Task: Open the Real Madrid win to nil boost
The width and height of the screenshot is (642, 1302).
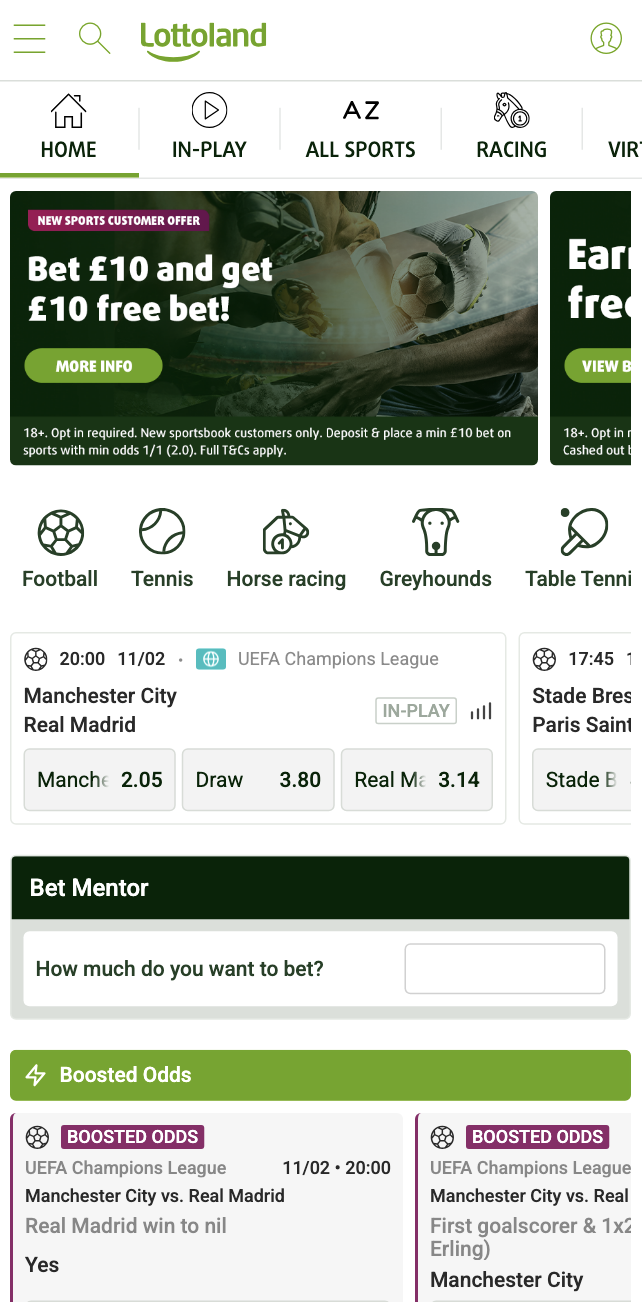Action: click(x=126, y=1225)
